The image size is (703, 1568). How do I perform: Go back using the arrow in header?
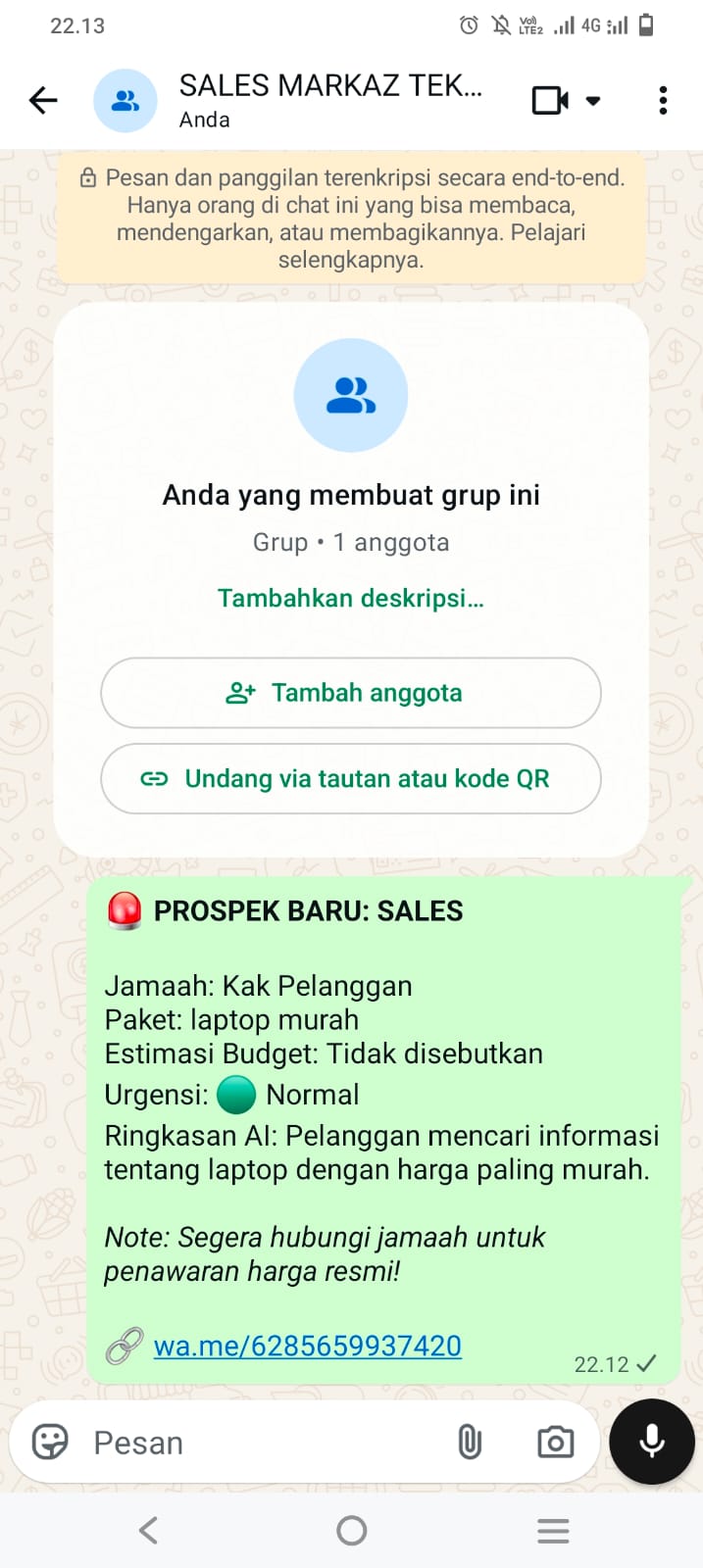pyautogui.click(x=43, y=100)
